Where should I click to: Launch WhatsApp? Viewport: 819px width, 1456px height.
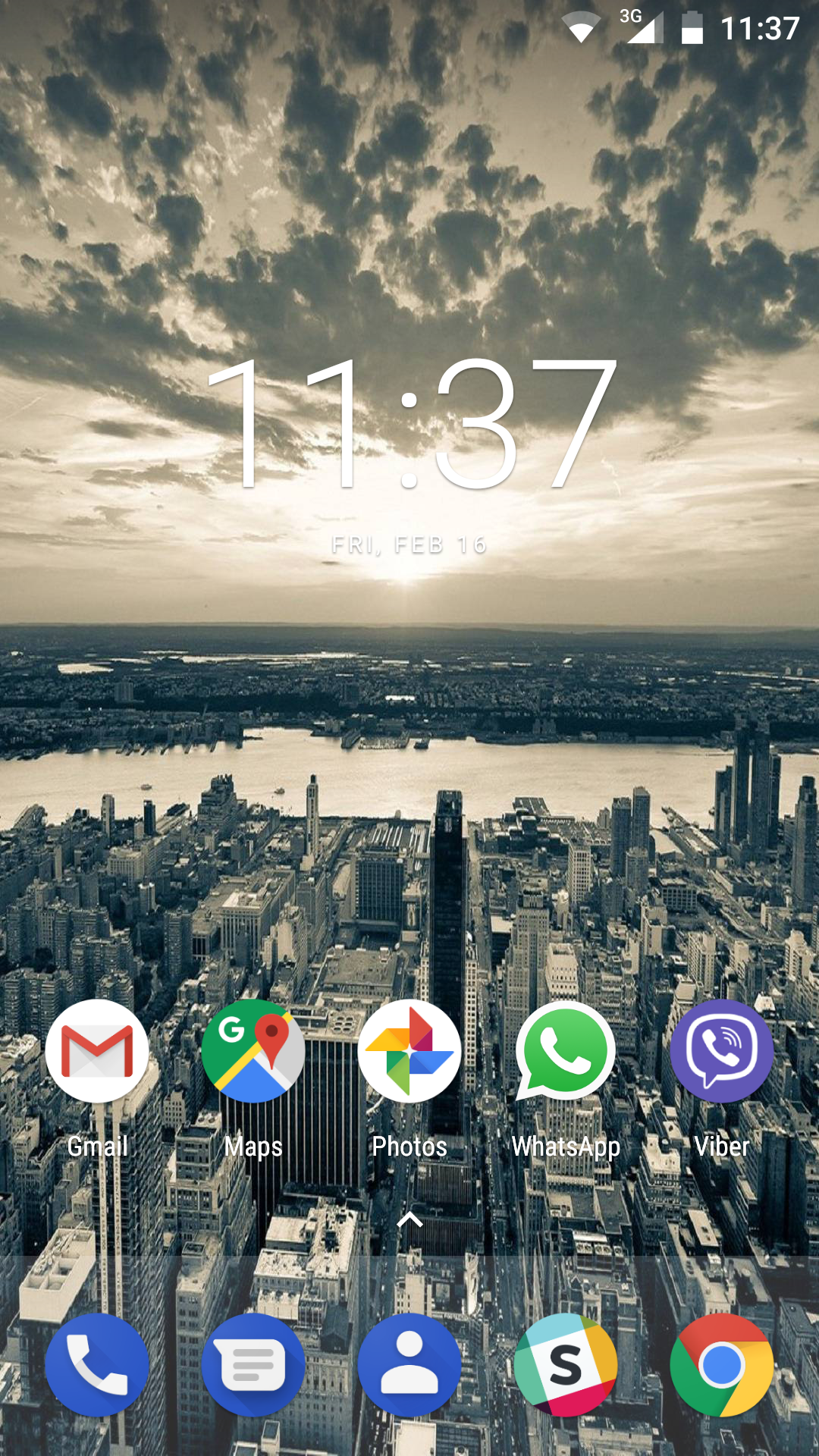[x=566, y=1051]
